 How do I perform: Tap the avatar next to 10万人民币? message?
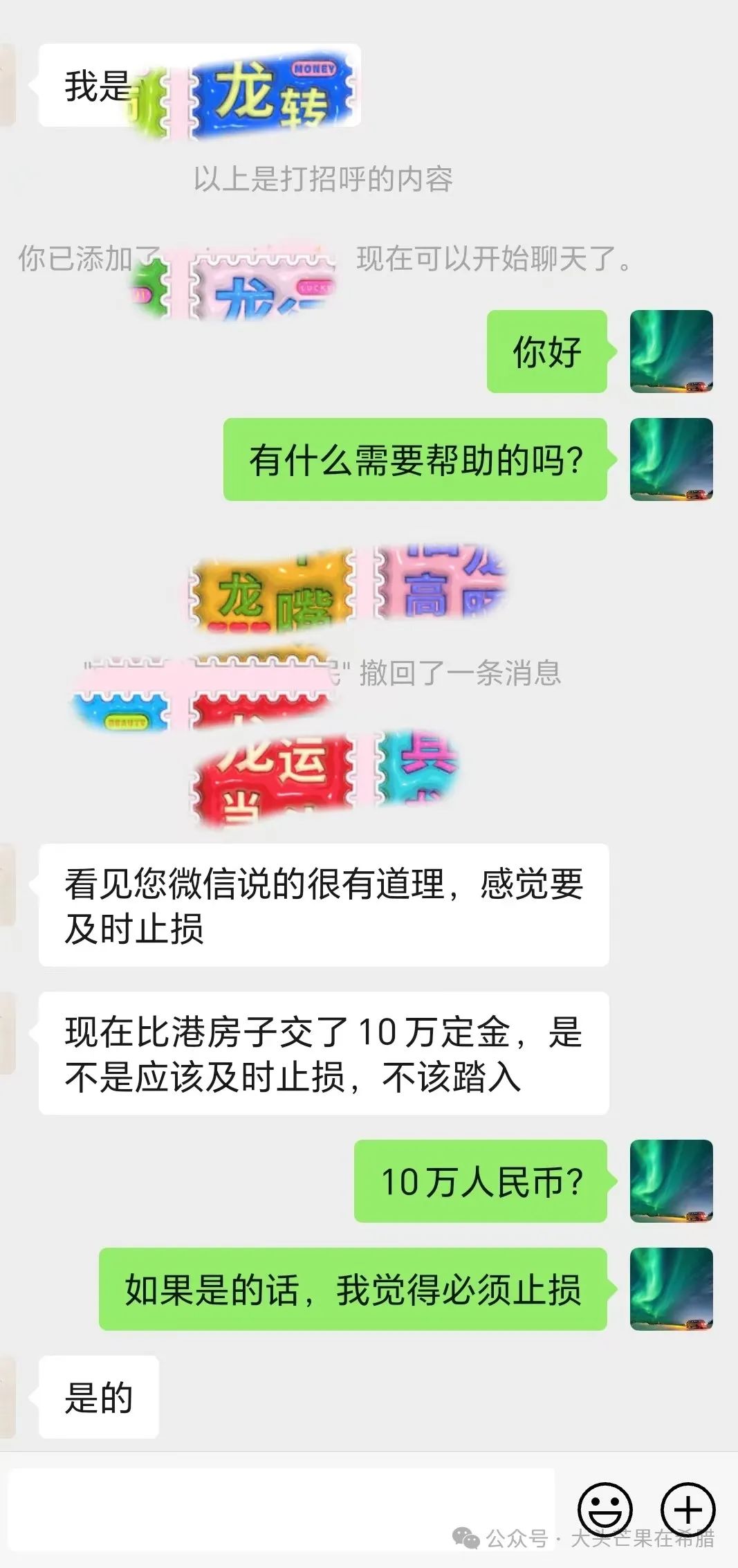click(671, 1180)
